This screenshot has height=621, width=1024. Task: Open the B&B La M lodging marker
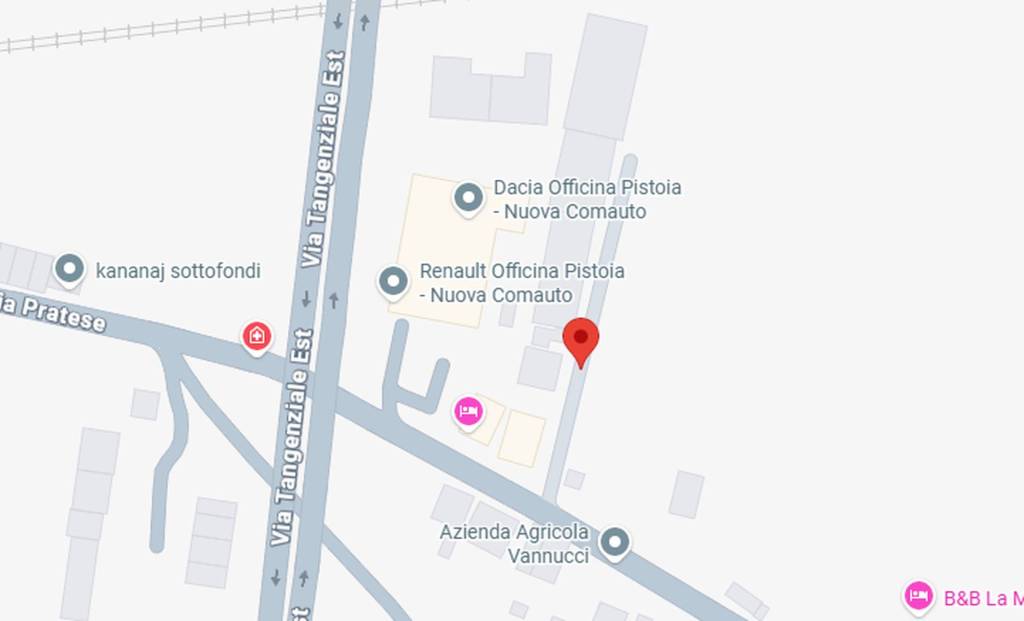point(919,597)
